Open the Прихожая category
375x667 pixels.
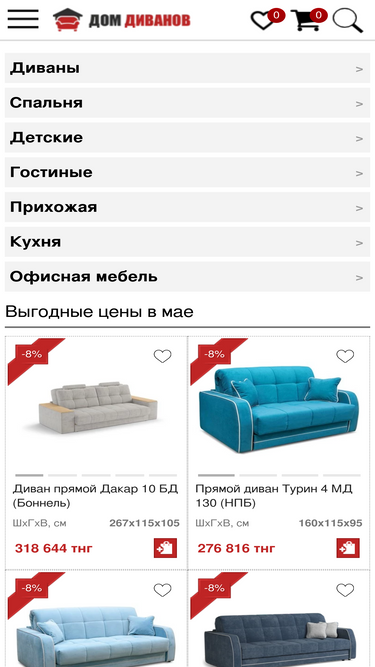coord(188,207)
